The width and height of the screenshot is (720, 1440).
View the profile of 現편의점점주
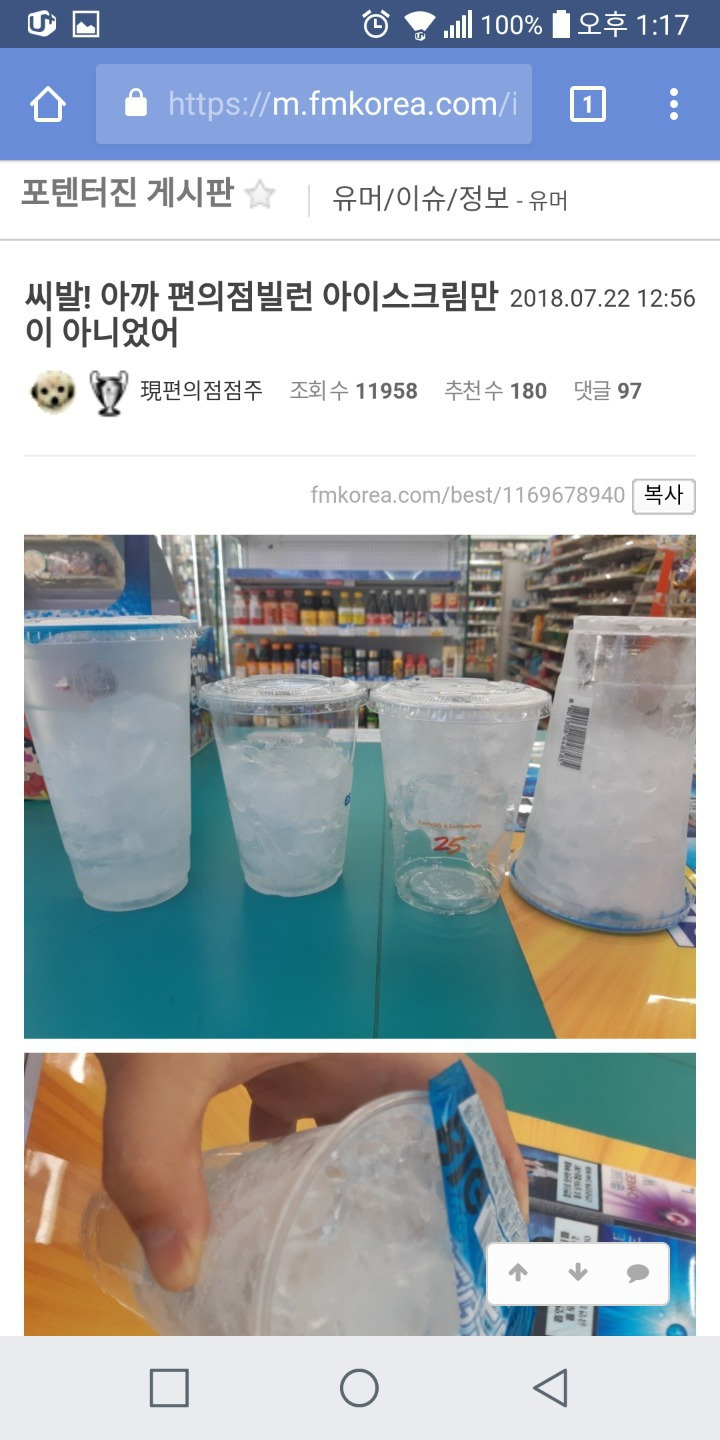pyautogui.click(x=201, y=391)
